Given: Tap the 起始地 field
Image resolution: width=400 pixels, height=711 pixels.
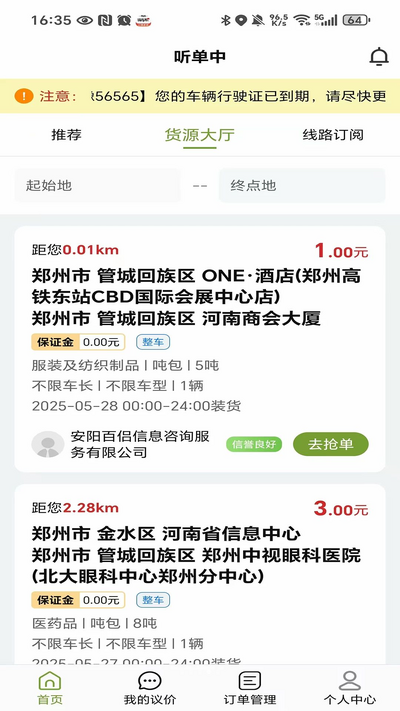Looking at the screenshot, I should point(98,185).
